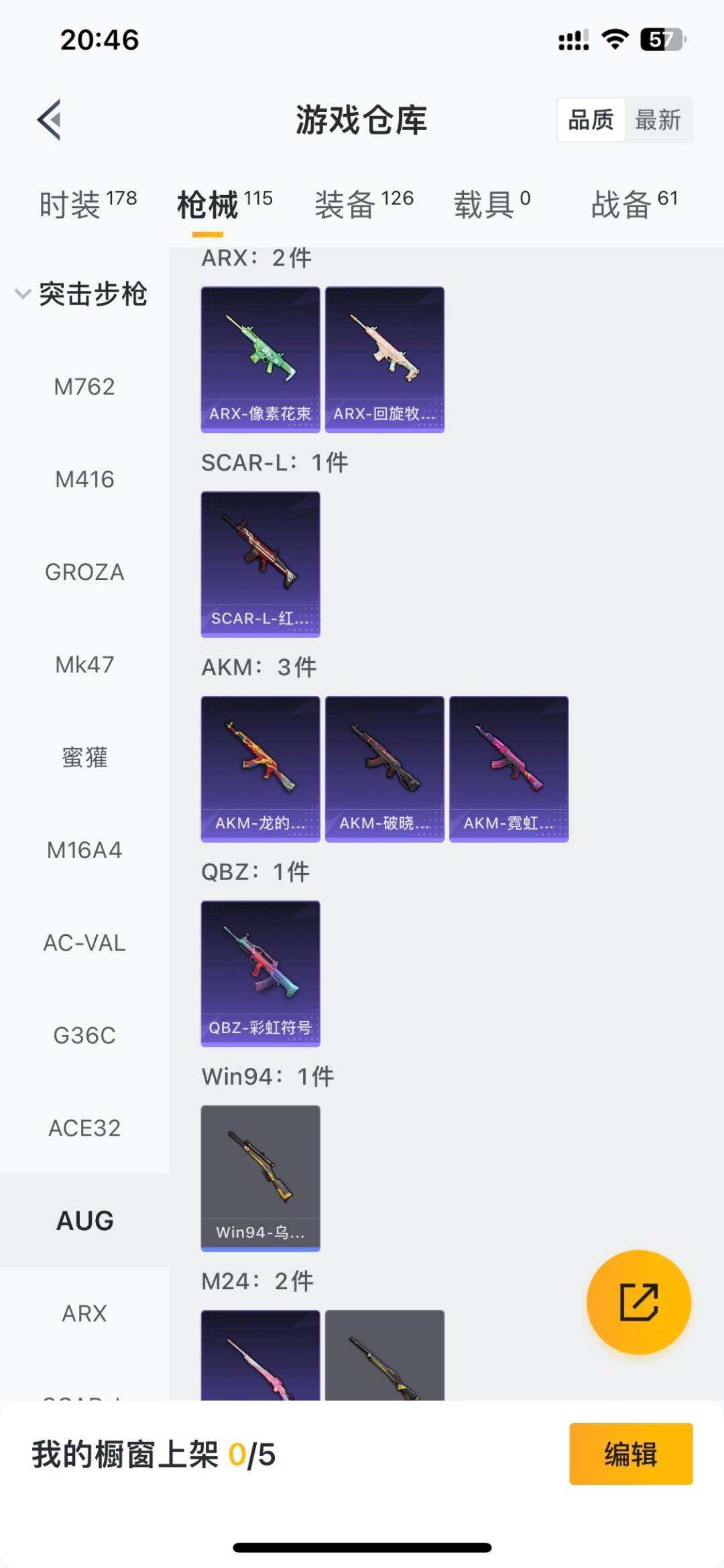
Task: Switch sorting to 品质 mode
Action: pos(589,121)
